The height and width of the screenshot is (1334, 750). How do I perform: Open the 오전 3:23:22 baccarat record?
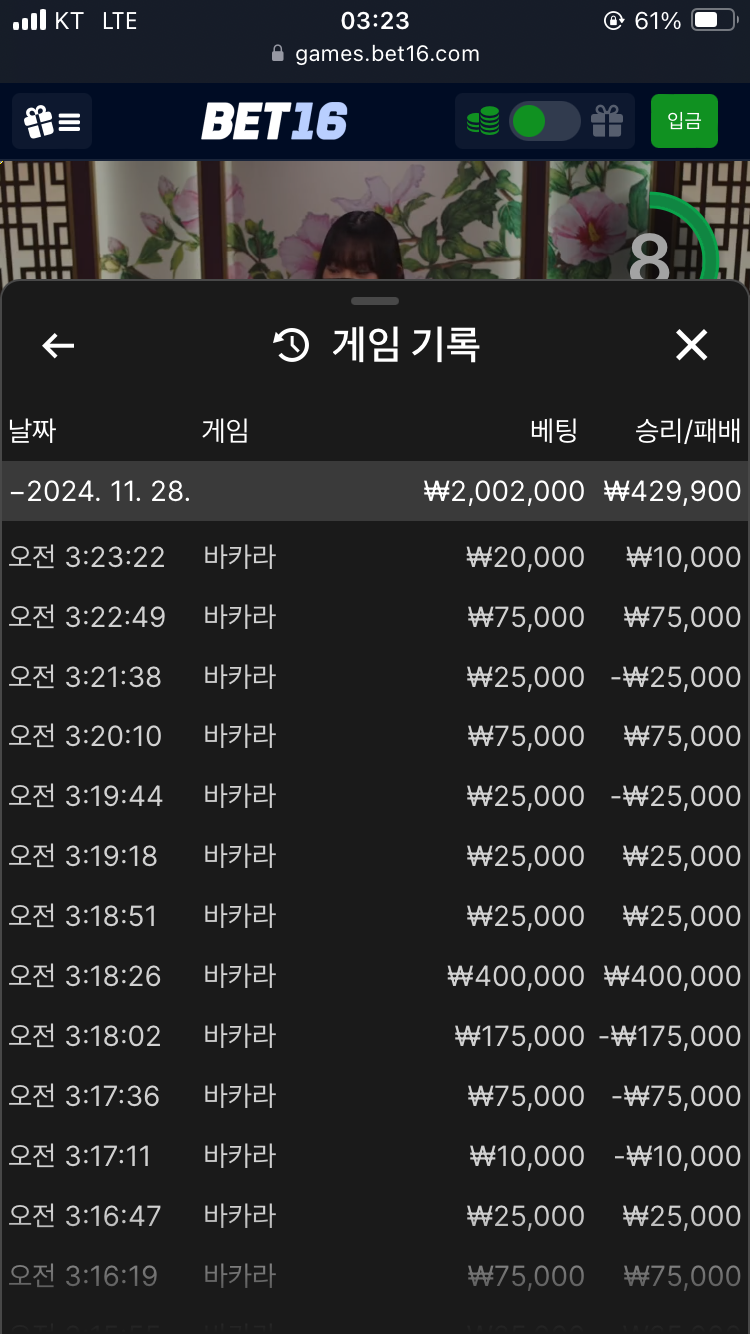click(375, 557)
